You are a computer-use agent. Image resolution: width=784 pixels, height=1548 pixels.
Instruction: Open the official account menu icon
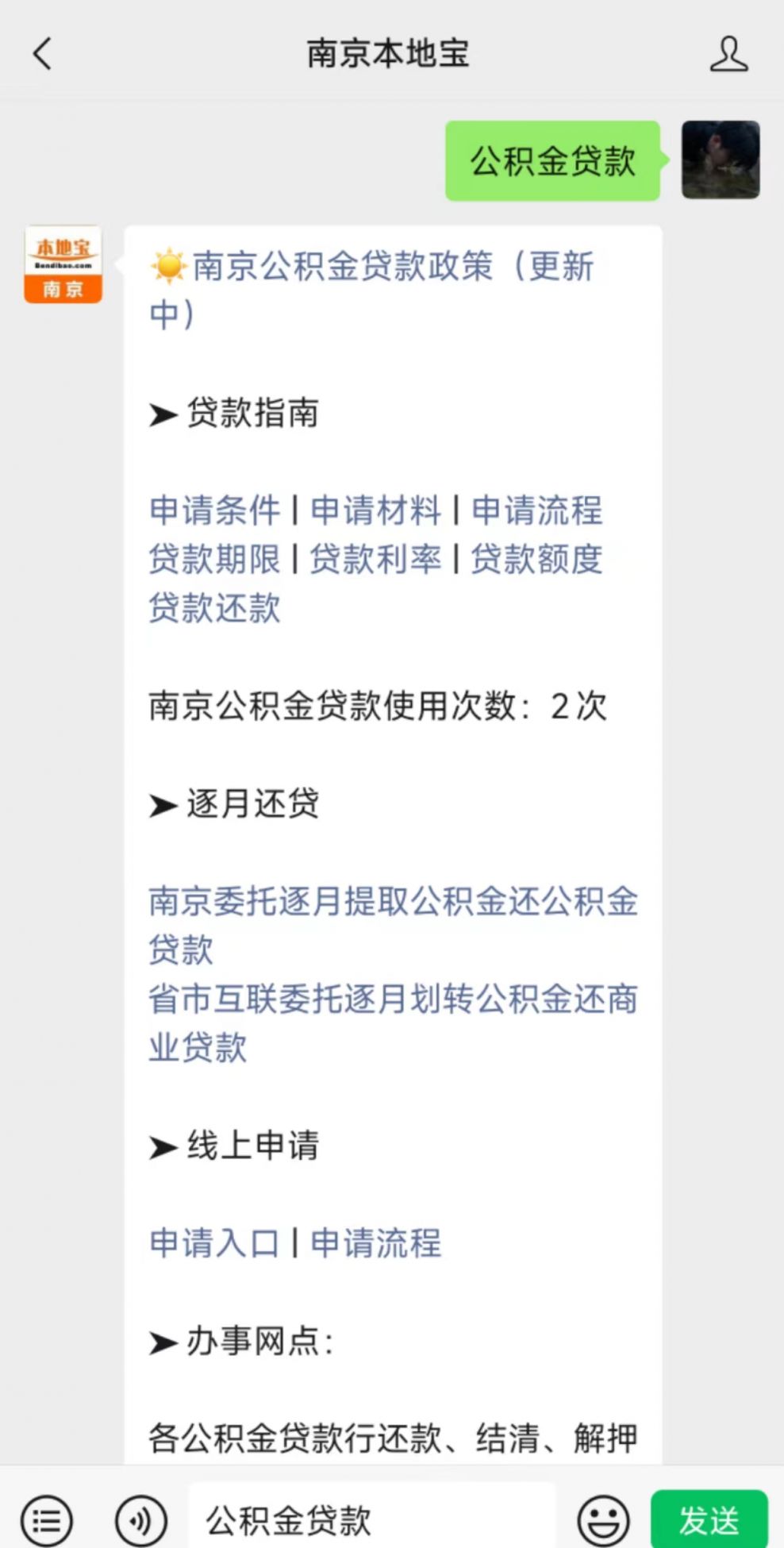click(x=48, y=1519)
